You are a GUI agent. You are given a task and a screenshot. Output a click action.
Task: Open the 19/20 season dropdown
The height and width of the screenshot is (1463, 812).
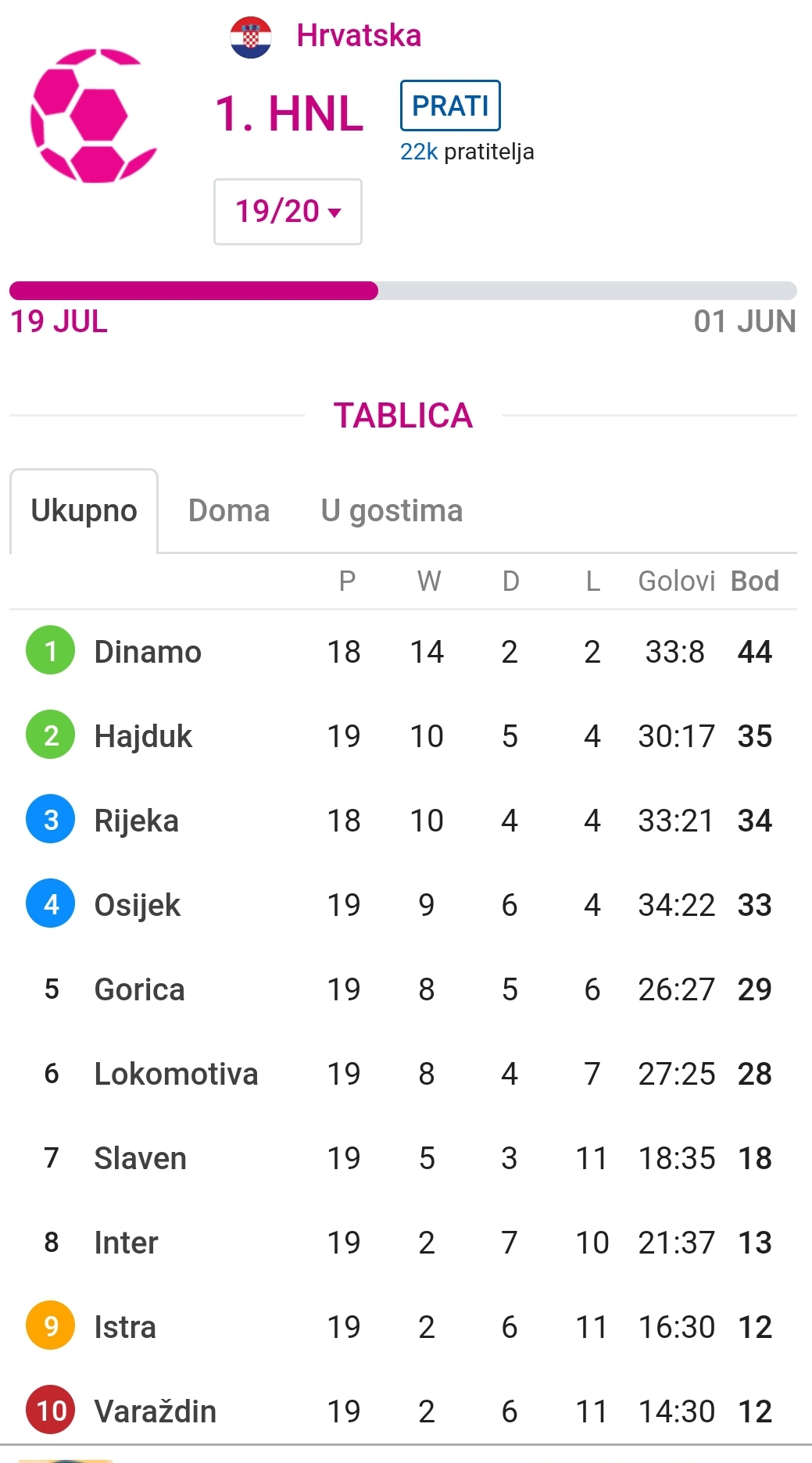tap(288, 212)
